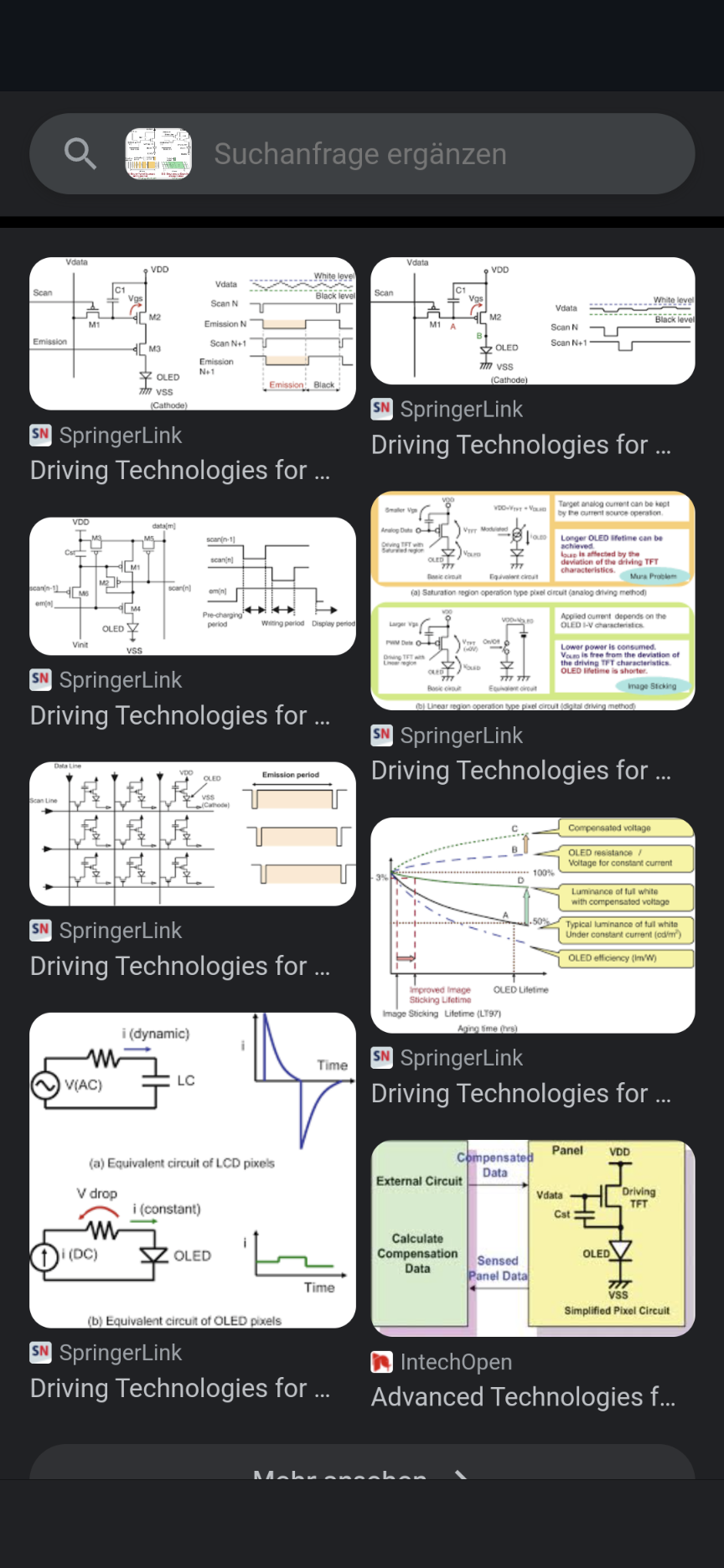Tap the 'Suchanfrage ergänzen' search field

click(360, 154)
